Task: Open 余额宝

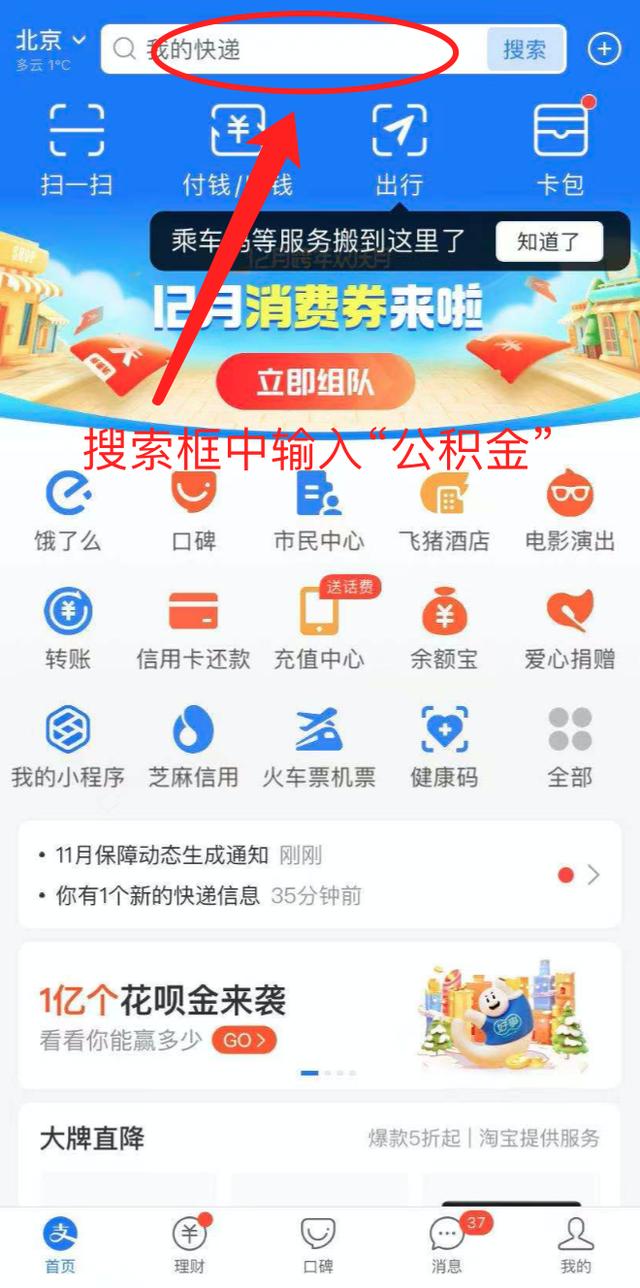Action: (x=444, y=629)
